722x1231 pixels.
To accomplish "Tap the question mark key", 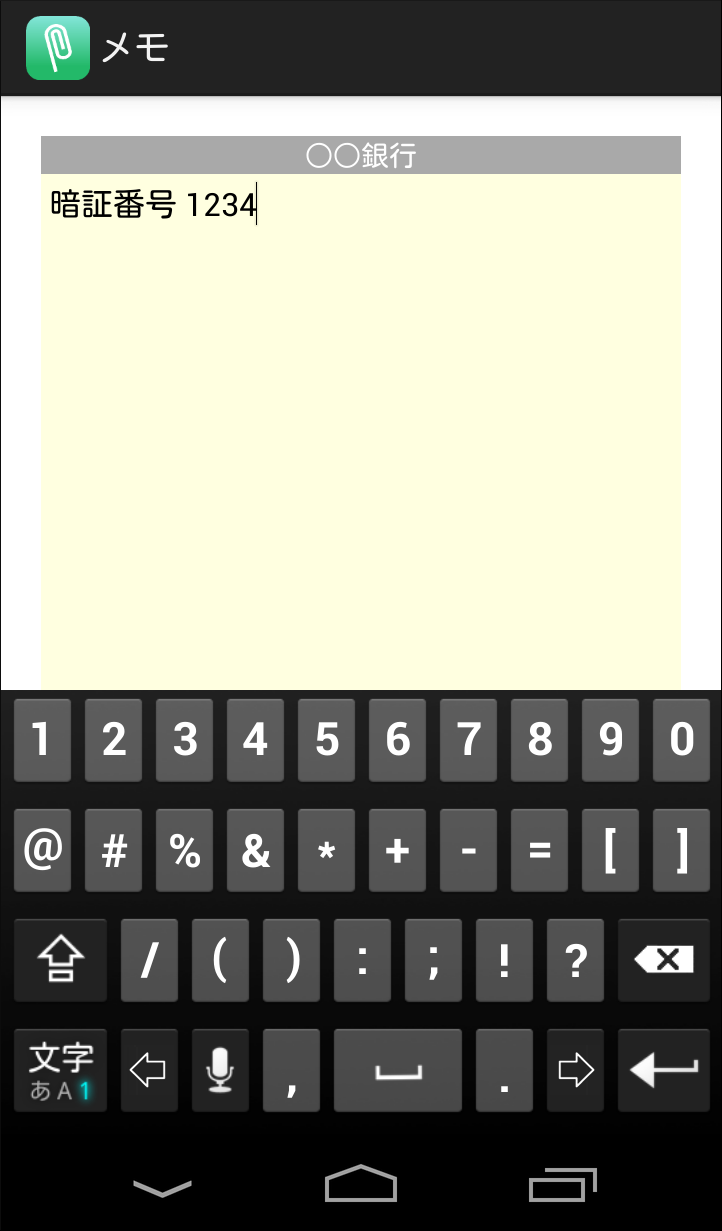I will point(575,960).
